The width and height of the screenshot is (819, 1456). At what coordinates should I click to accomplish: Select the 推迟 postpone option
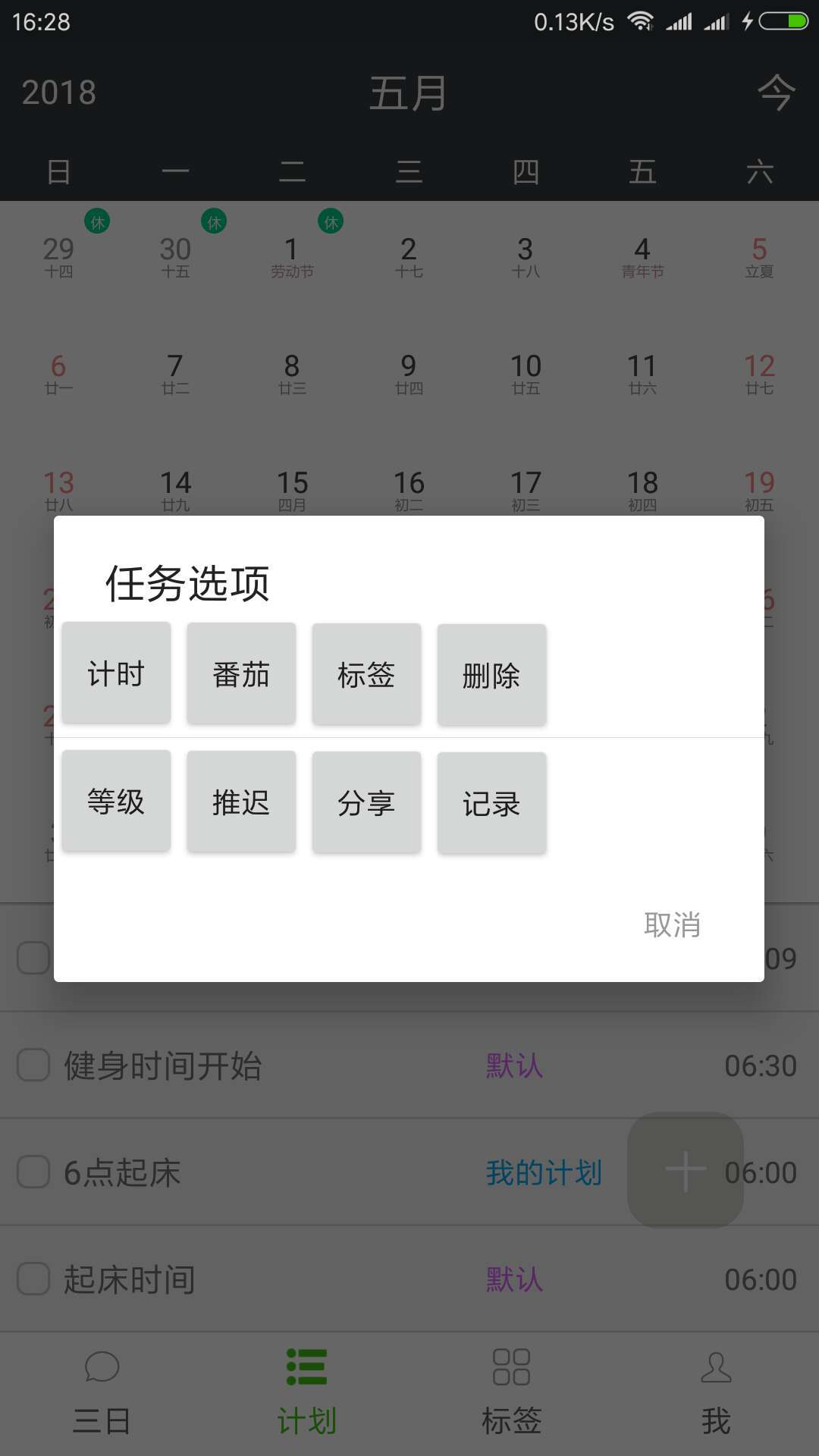(240, 801)
